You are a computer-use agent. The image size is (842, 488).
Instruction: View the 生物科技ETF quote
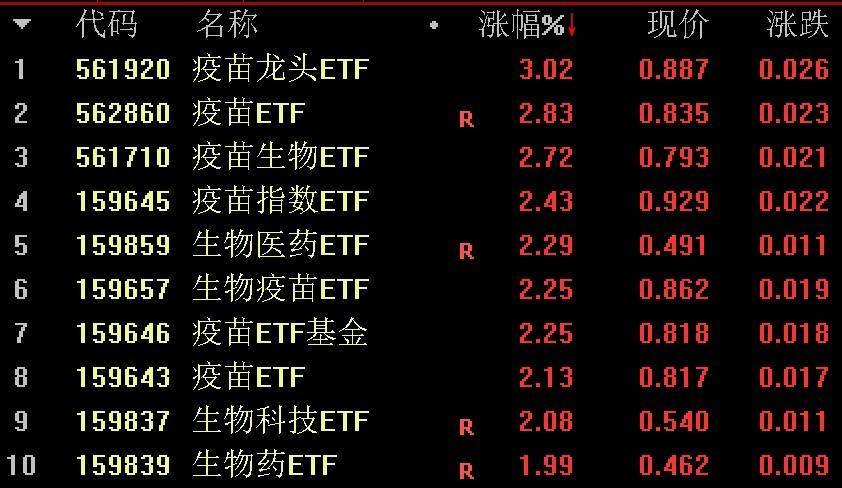280,421
